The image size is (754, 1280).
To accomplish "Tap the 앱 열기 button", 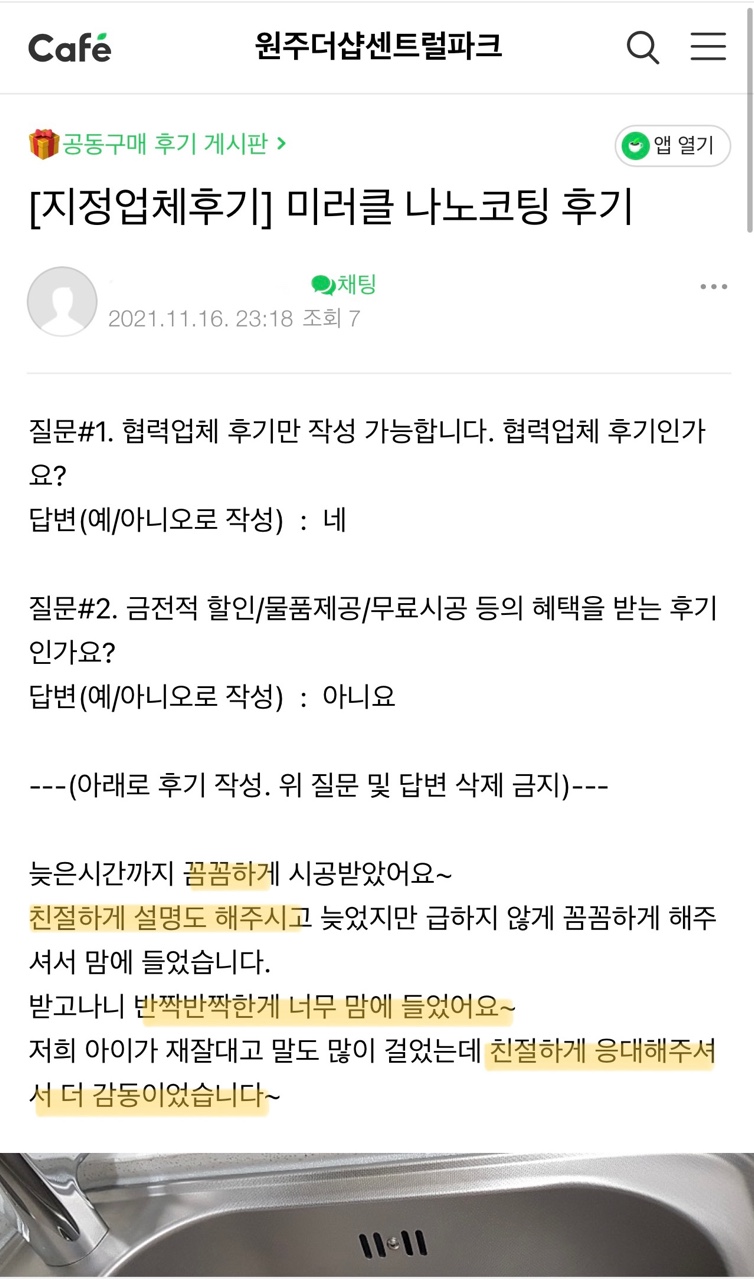I will click(672, 146).
